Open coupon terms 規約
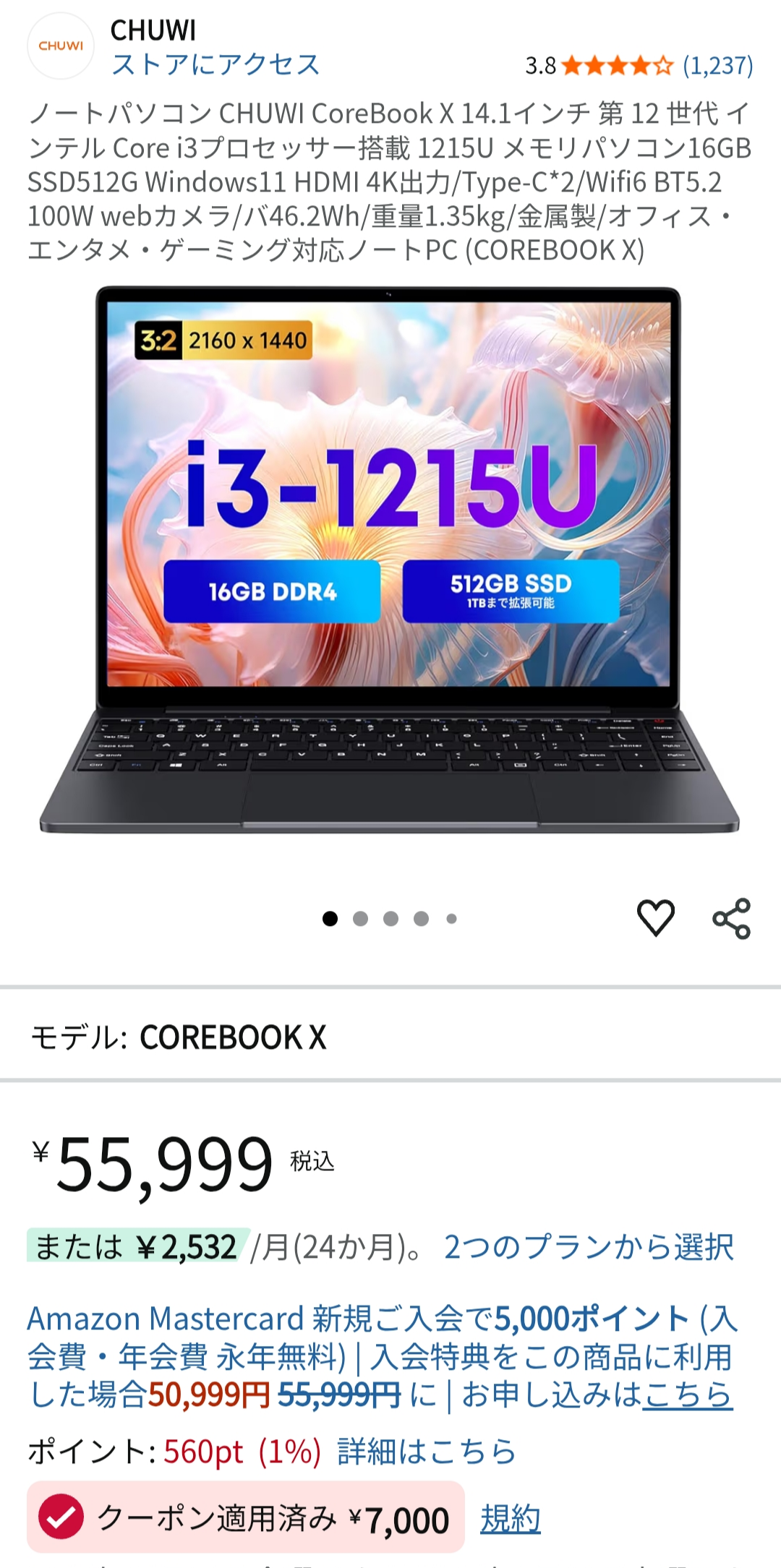 tap(511, 1518)
